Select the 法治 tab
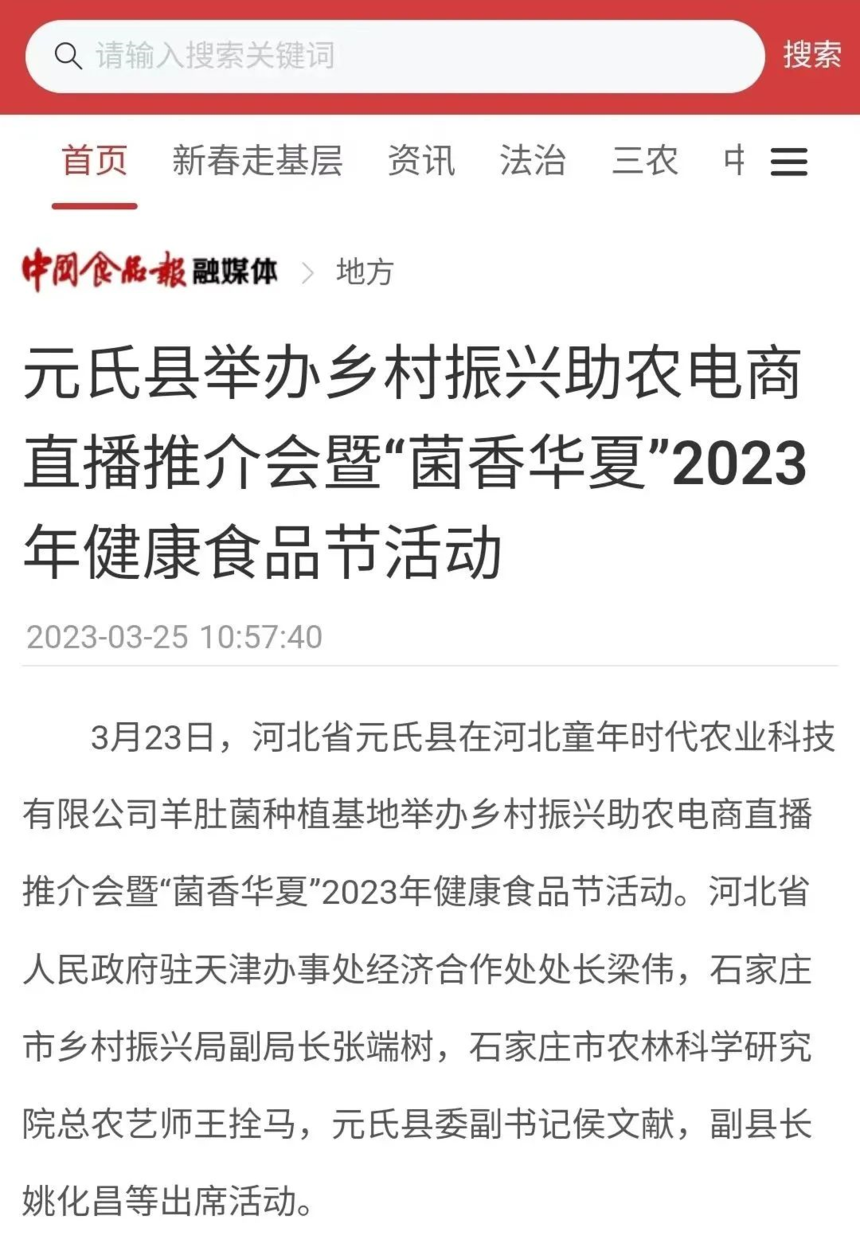The width and height of the screenshot is (860, 1251). click(x=532, y=161)
